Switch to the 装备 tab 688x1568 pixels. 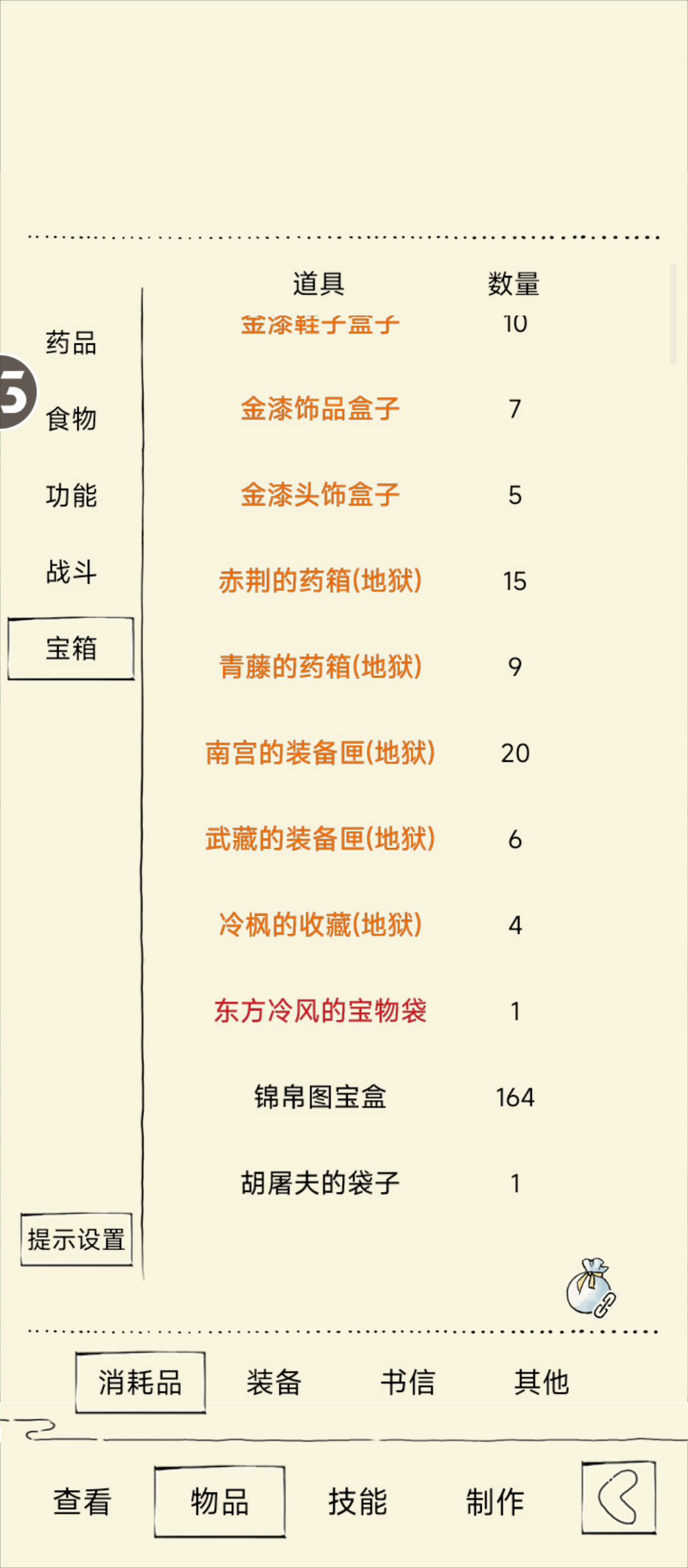[274, 1382]
